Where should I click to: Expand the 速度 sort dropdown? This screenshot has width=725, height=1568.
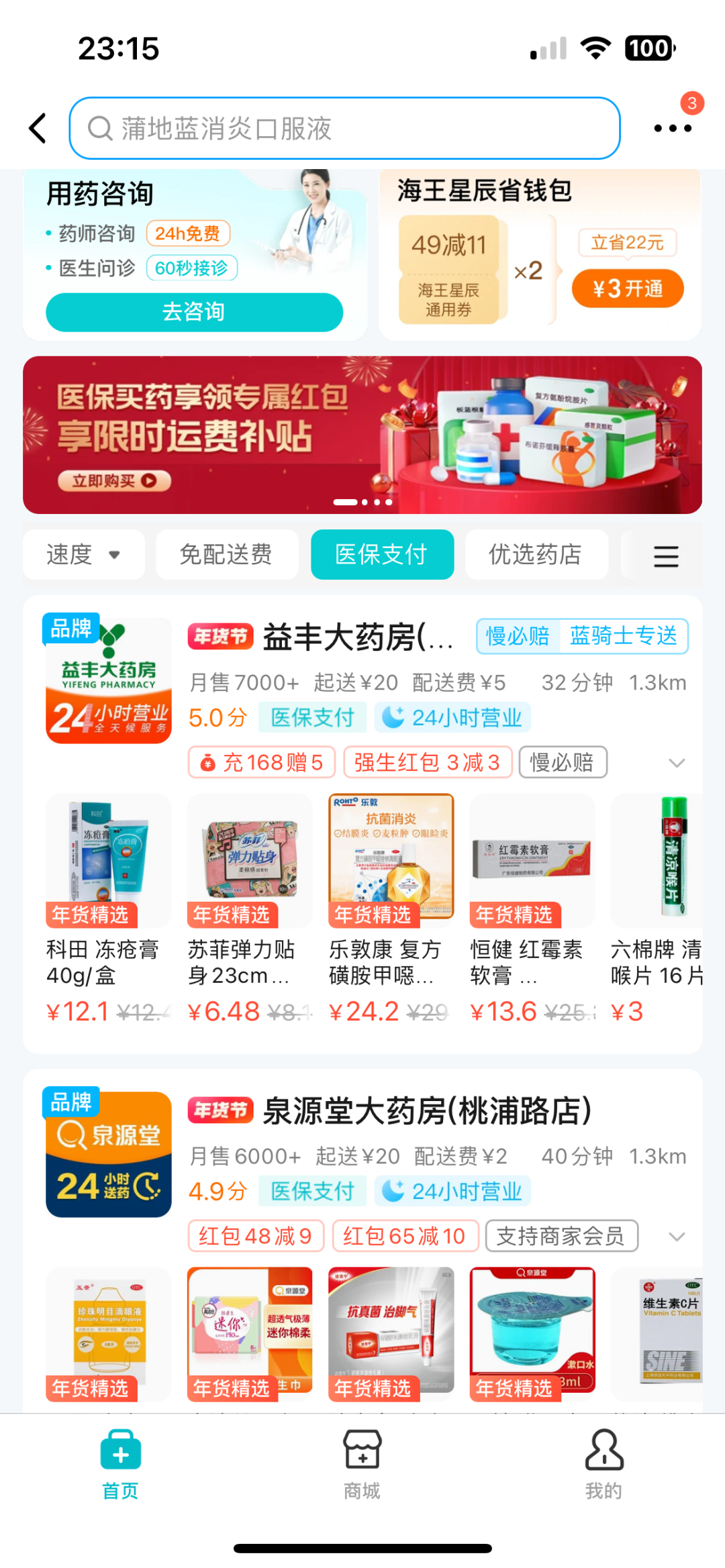(83, 555)
